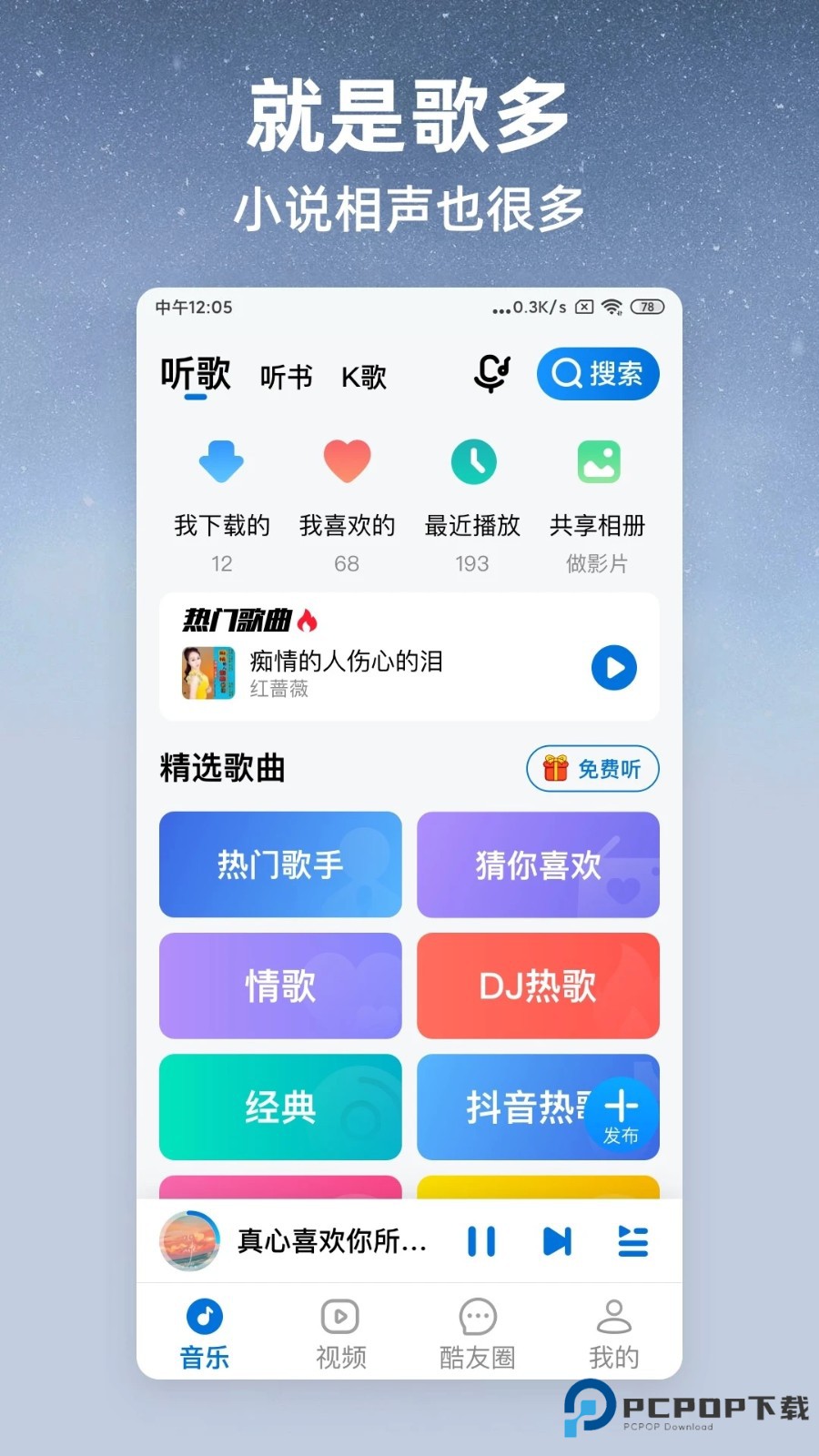Open the 猜你喜欢 recommendations card
The image size is (819, 1456).
[538, 865]
